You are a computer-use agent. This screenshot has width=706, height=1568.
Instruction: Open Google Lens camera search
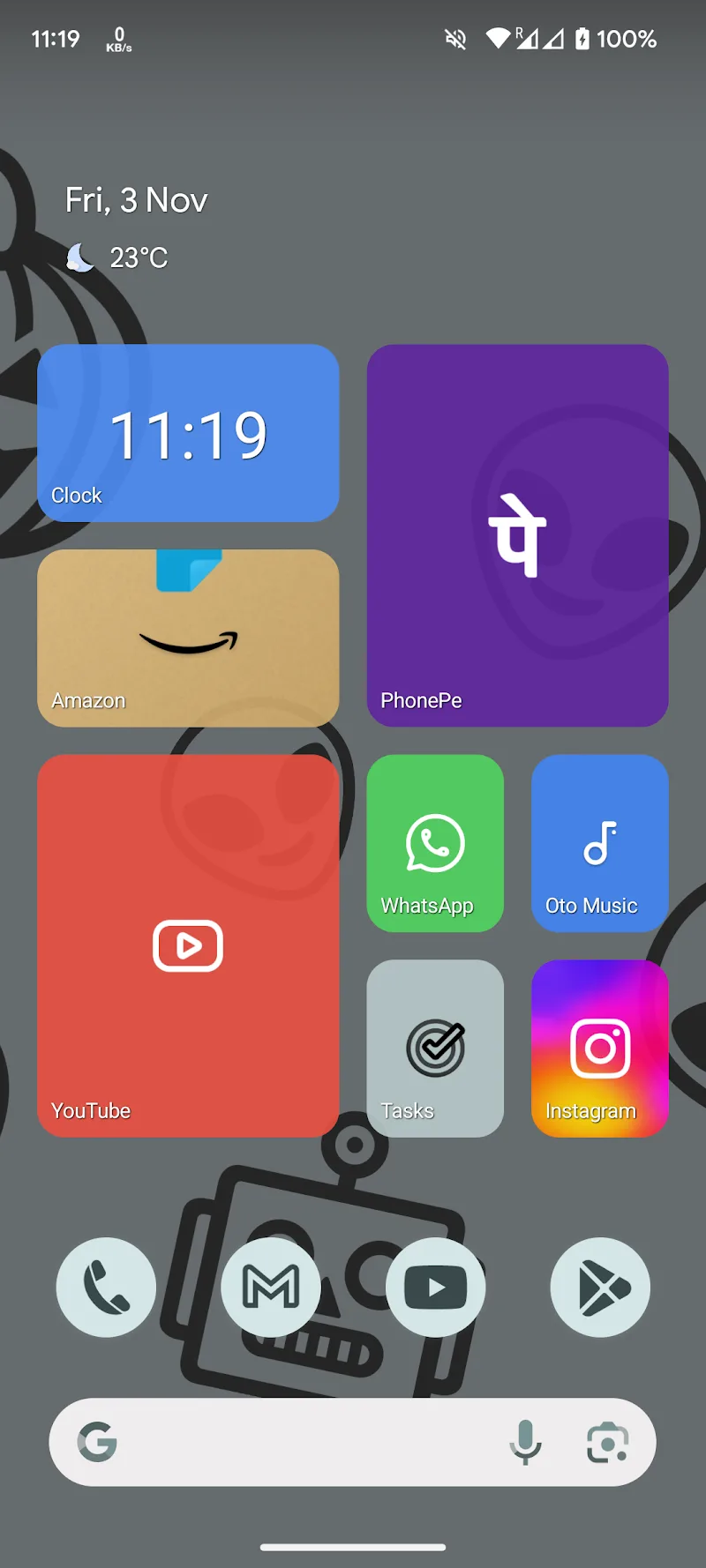(x=608, y=1442)
